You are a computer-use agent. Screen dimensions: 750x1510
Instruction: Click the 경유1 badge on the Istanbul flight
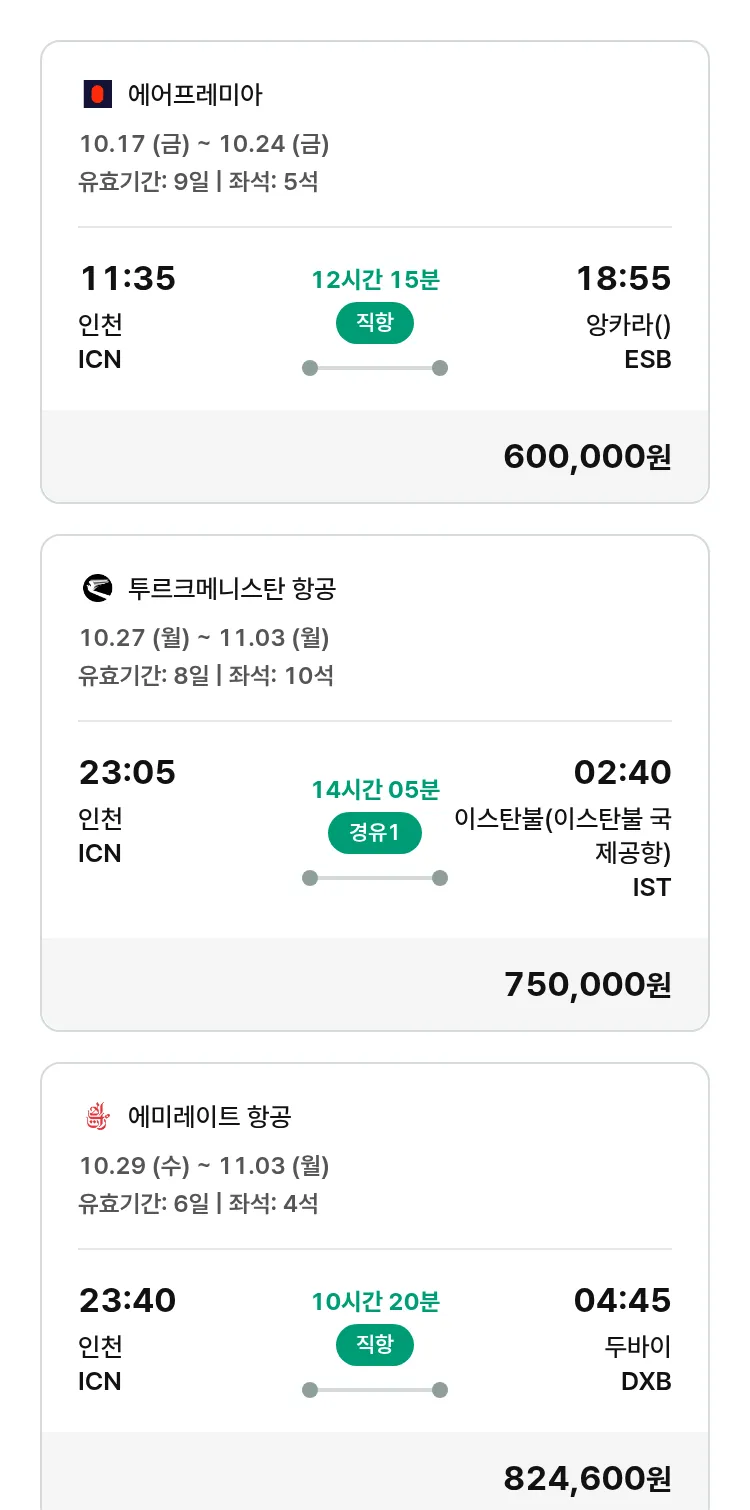(x=374, y=832)
